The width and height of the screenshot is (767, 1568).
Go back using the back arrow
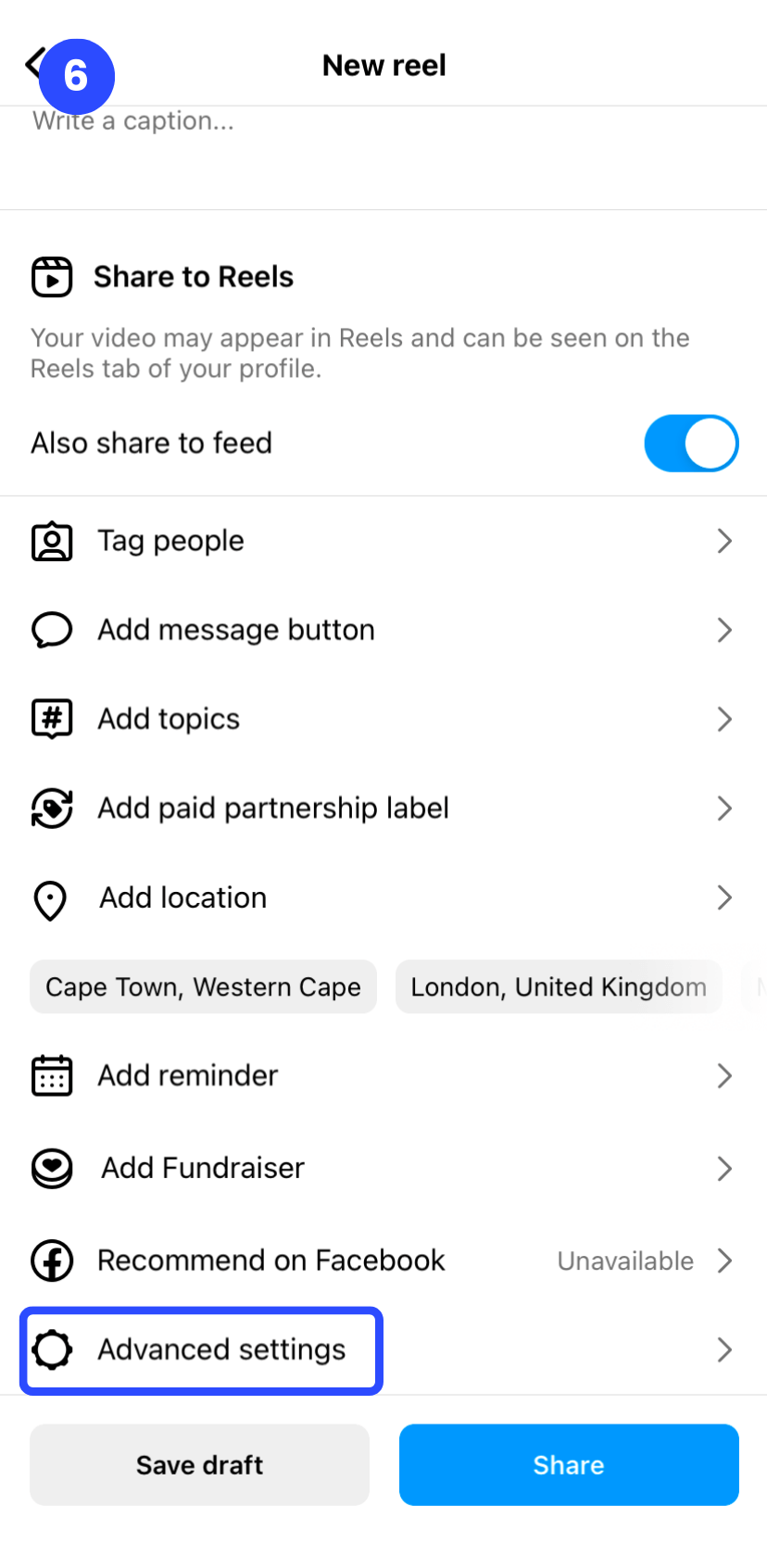click(x=33, y=63)
